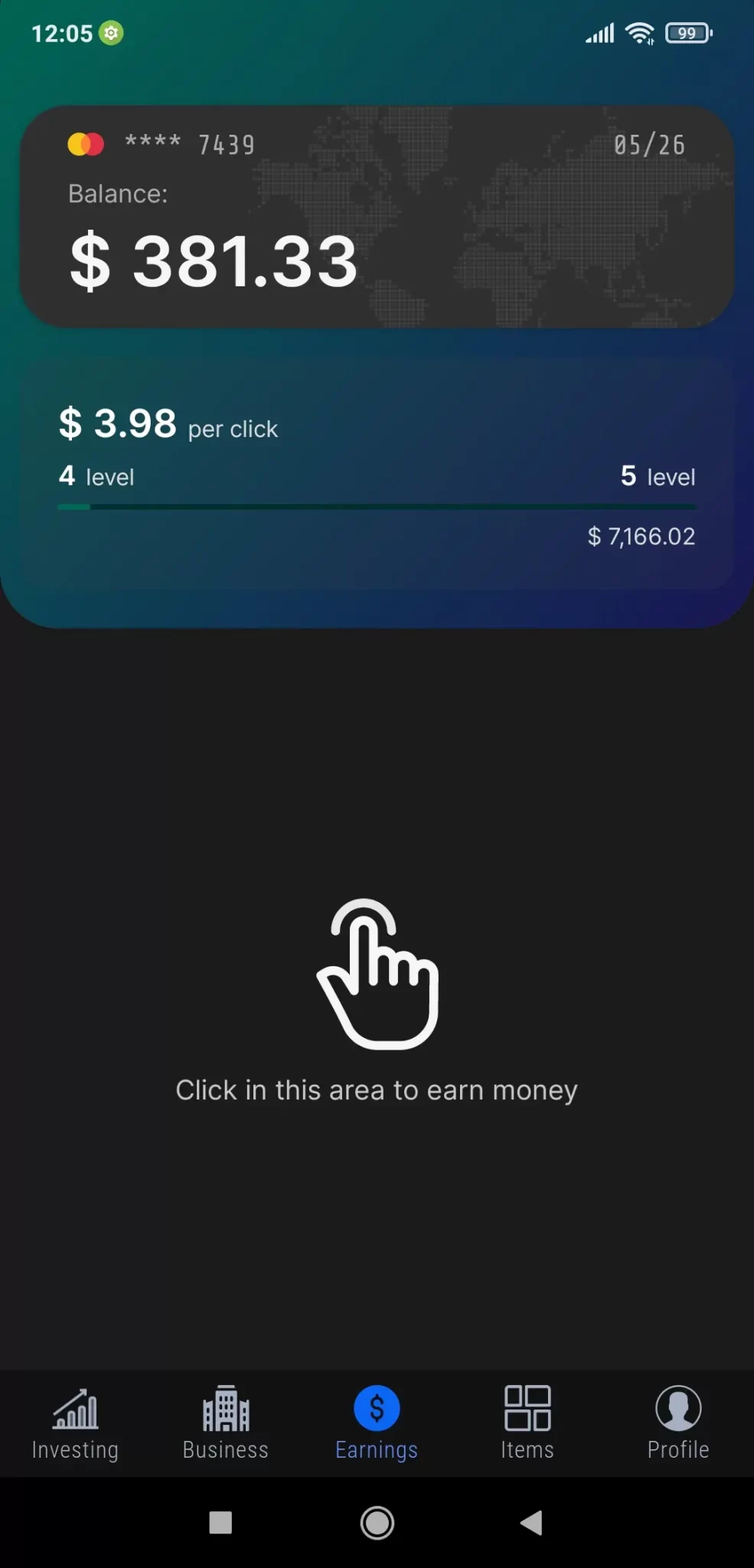The height and width of the screenshot is (1568, 754).
Task: Open the Business tab
Action: (x=226, y=1423)
